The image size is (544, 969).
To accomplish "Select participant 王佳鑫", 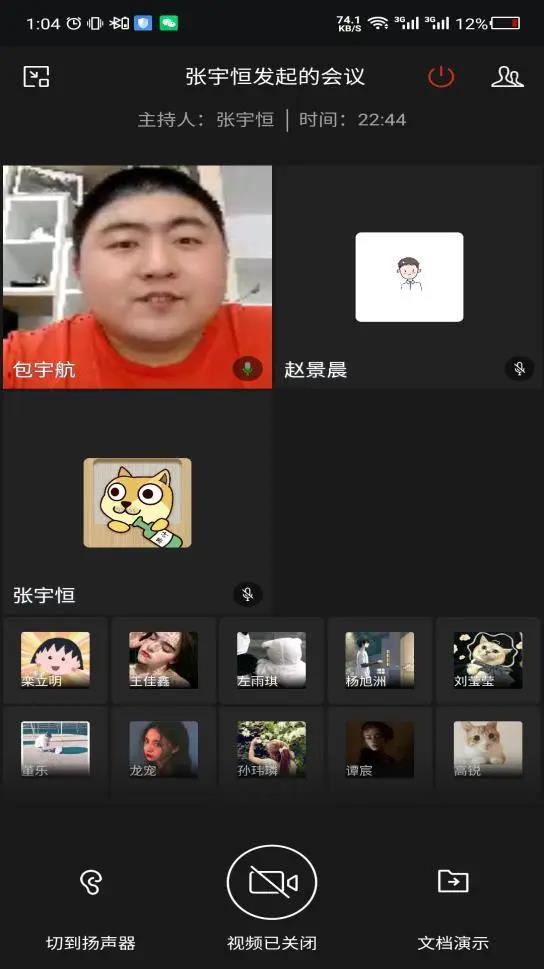I will [163, 660].
